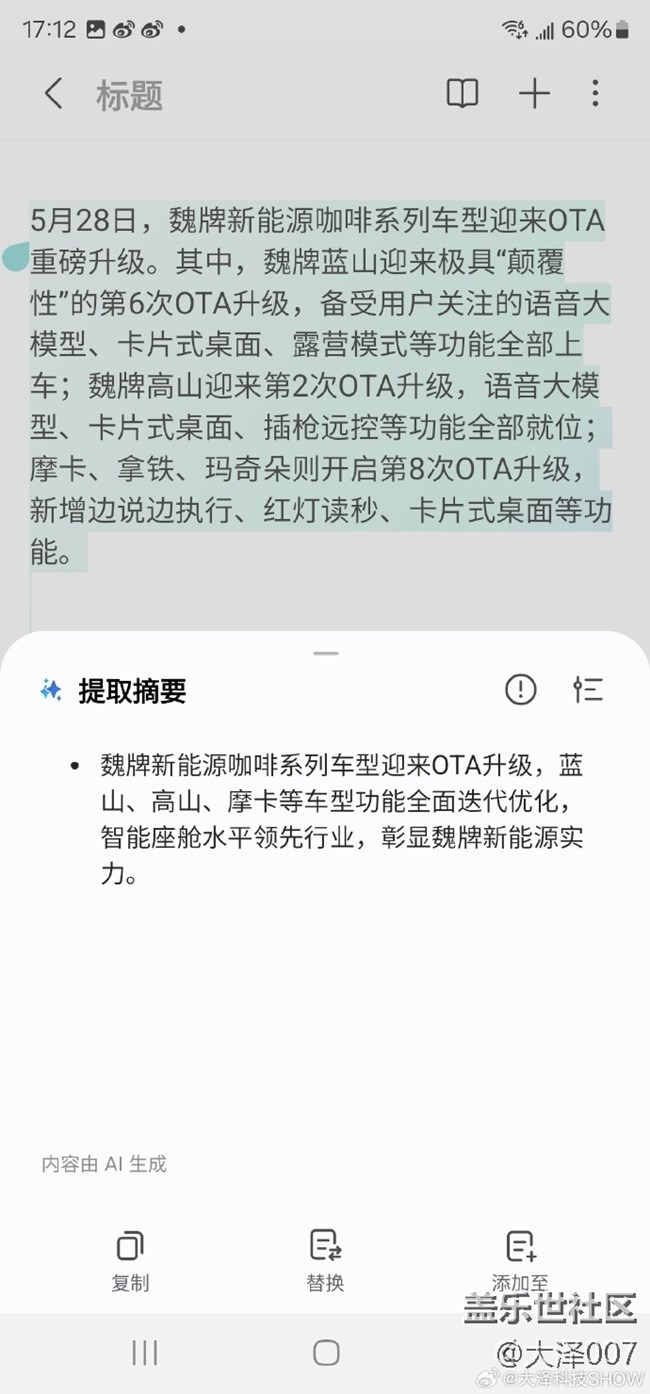The height and width of the screenshot is (1394, 650).
Task: Switch to reading mode book icon
Action: point(462,95)
